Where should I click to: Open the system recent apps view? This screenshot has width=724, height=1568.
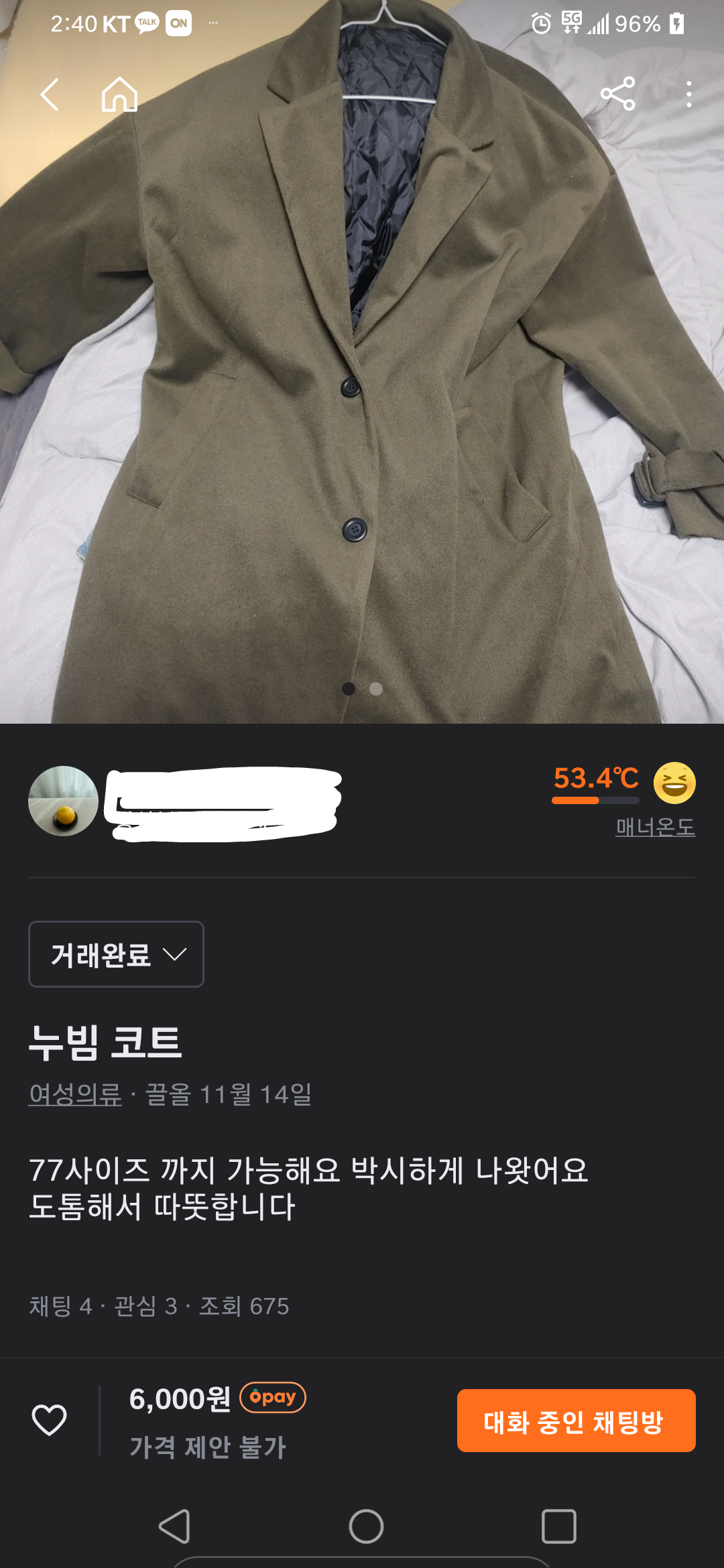(558, 1526)
